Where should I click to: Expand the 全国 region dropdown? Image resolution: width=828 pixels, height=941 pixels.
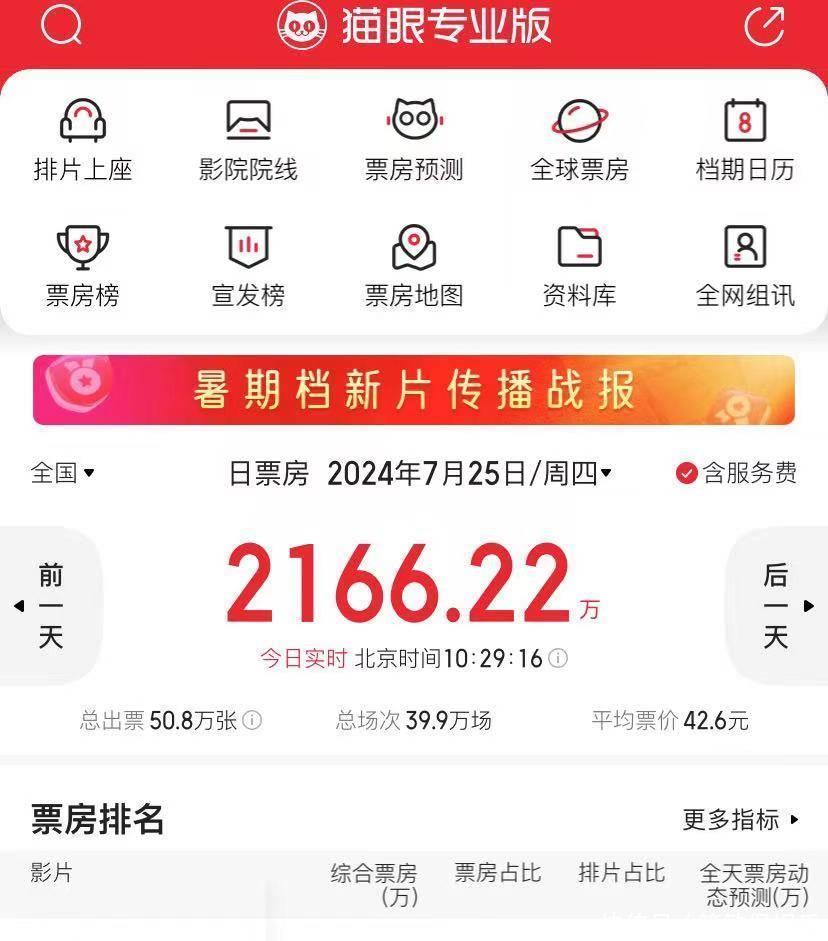click(x=63, y=473)
